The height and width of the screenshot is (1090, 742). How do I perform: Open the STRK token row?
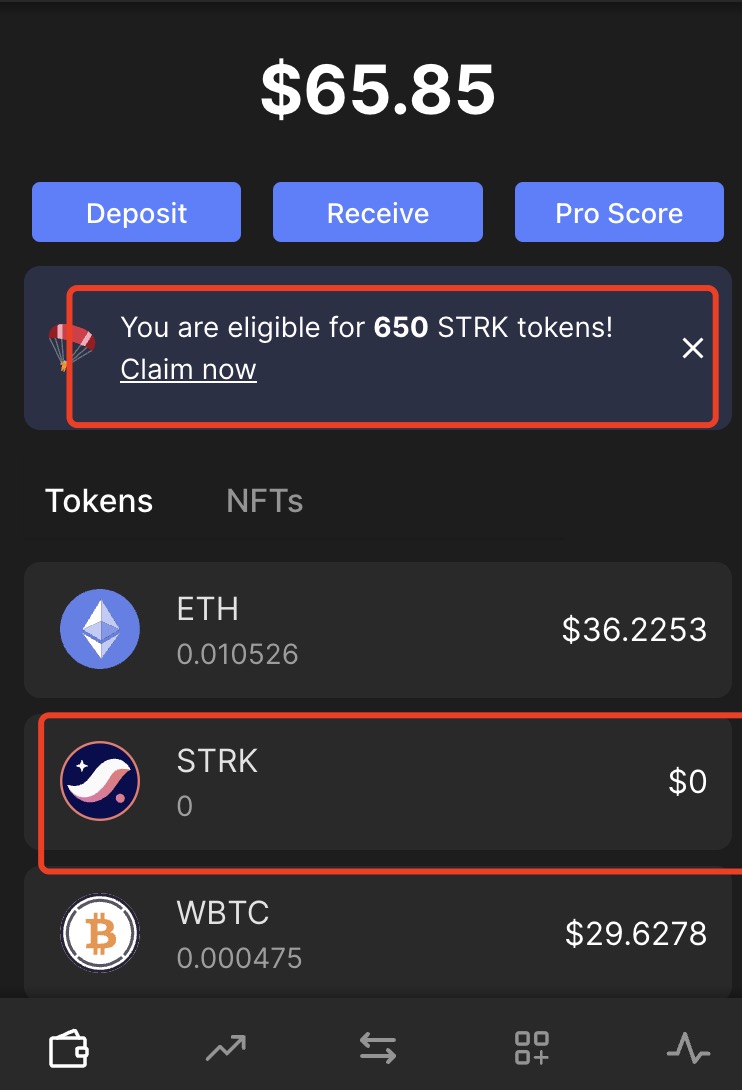coord(378,782)
